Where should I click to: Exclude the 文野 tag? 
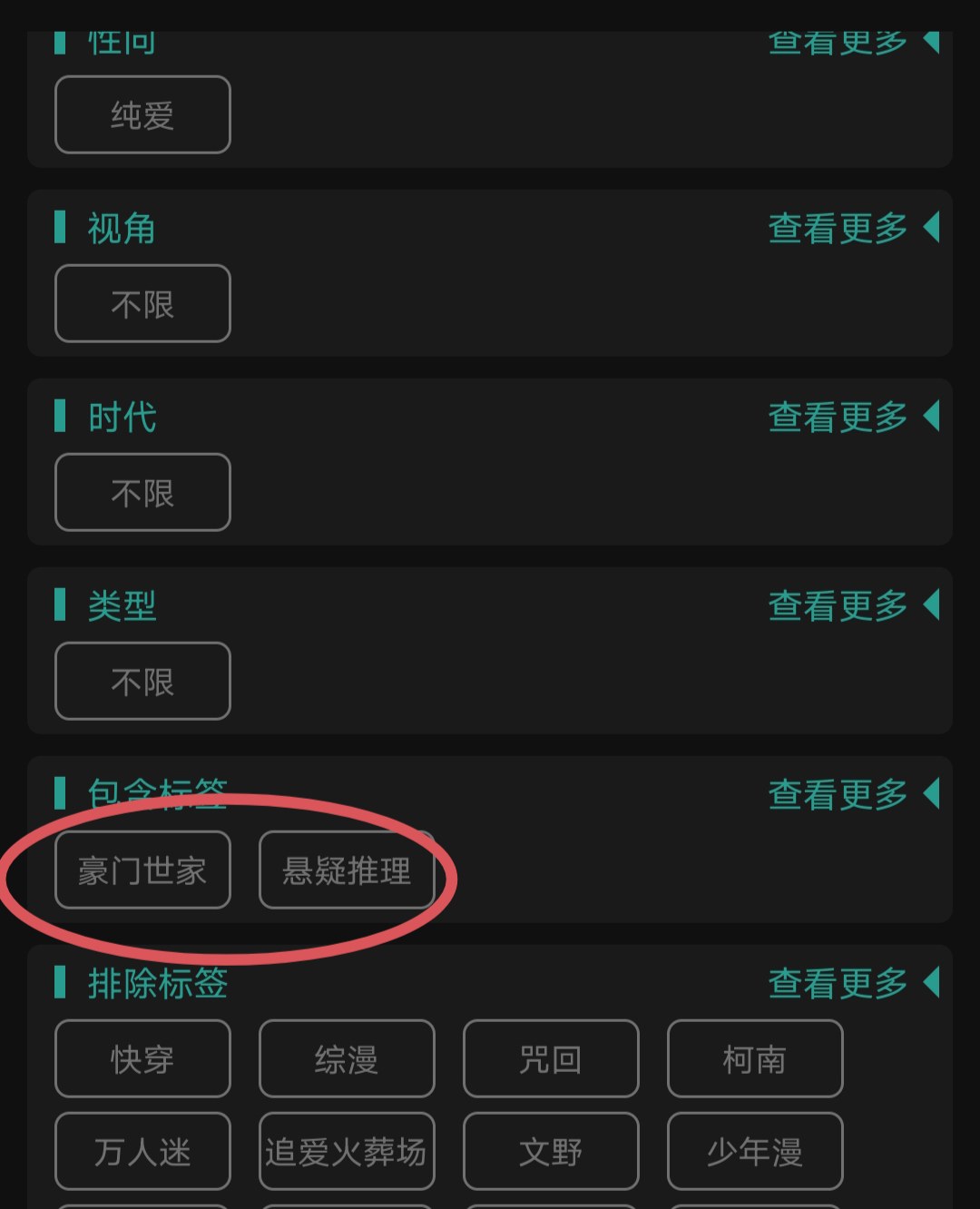pyautogui.click(x=551, y=1152)
